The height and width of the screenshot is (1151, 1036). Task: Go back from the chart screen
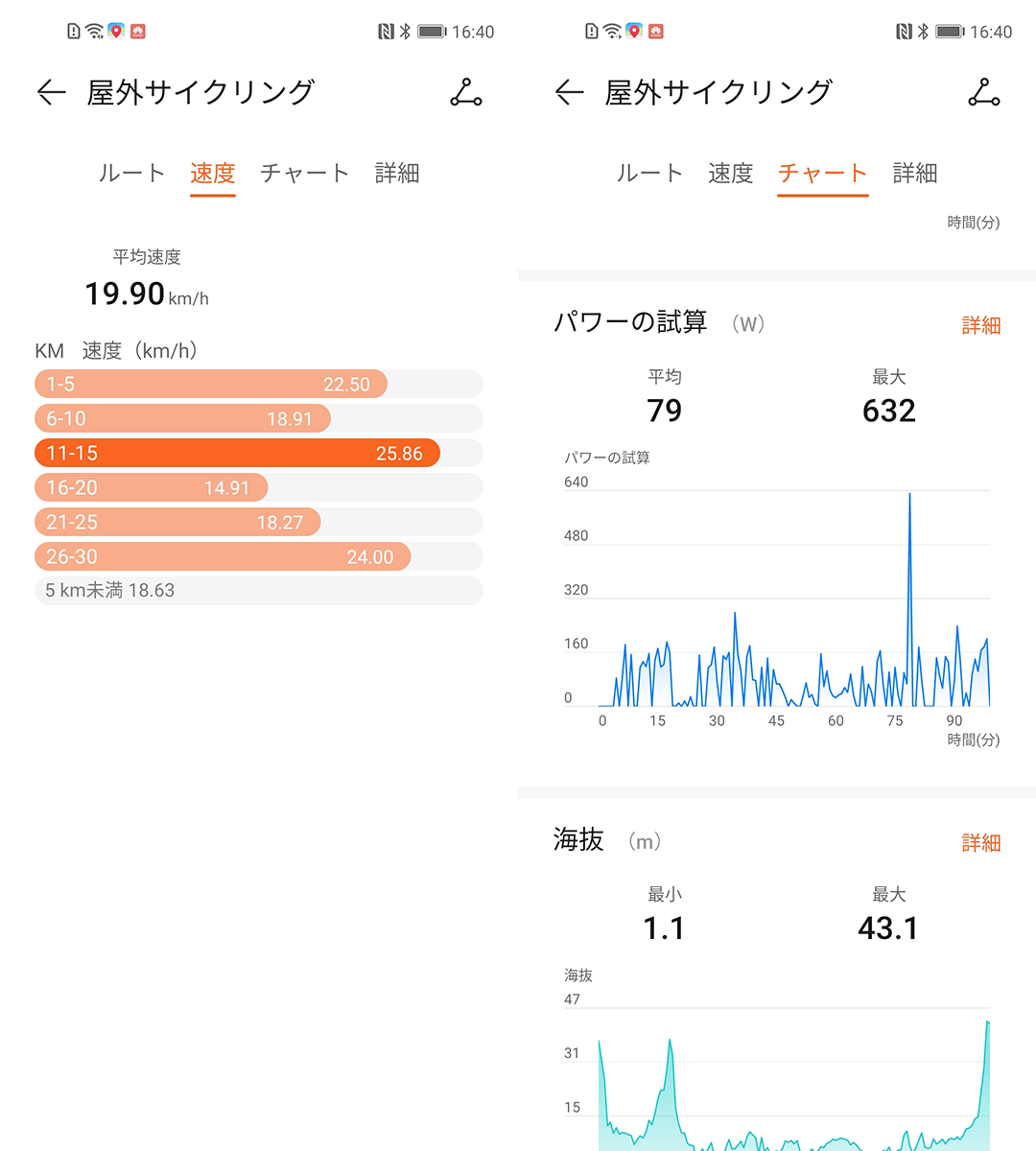pos(569,92)
